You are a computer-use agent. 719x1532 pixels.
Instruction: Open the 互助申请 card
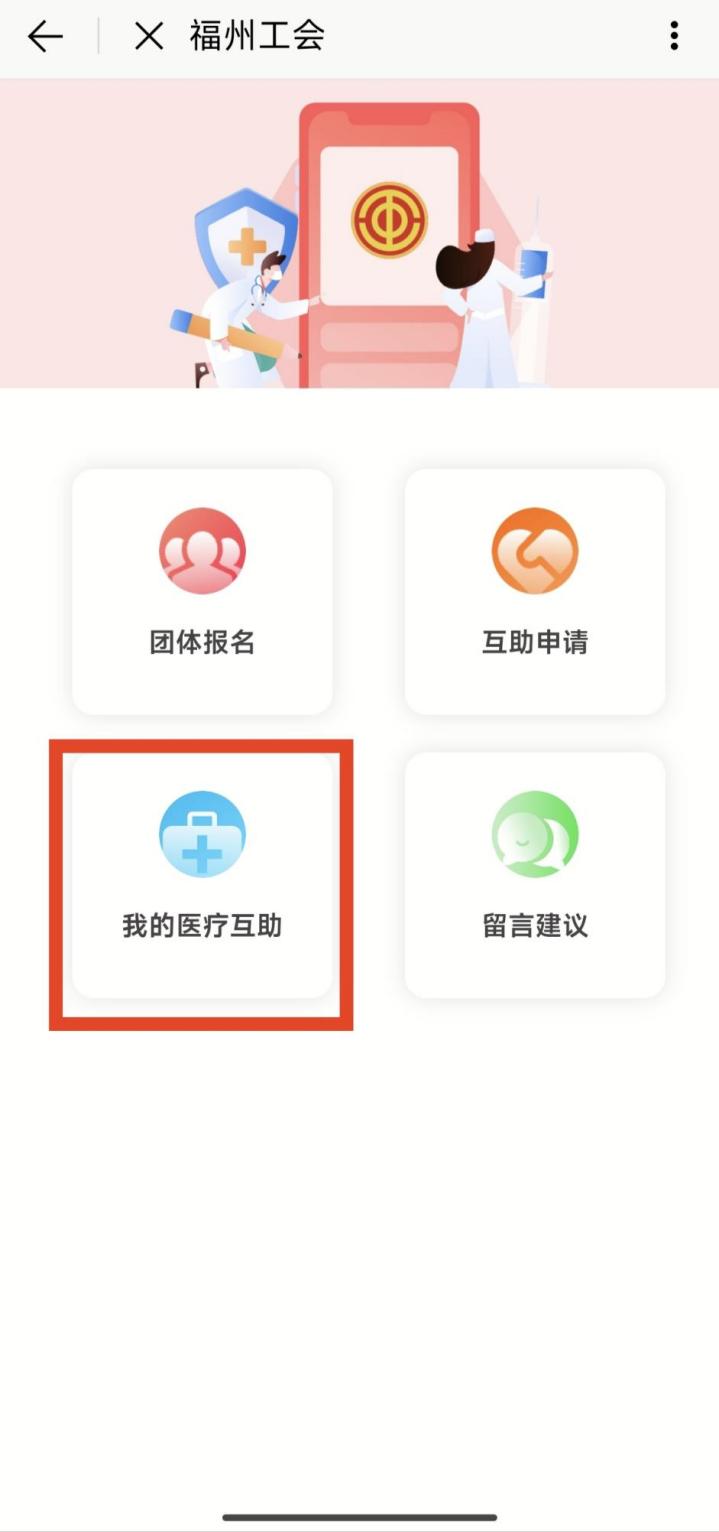pyautogui.click(x=535, y=591)
